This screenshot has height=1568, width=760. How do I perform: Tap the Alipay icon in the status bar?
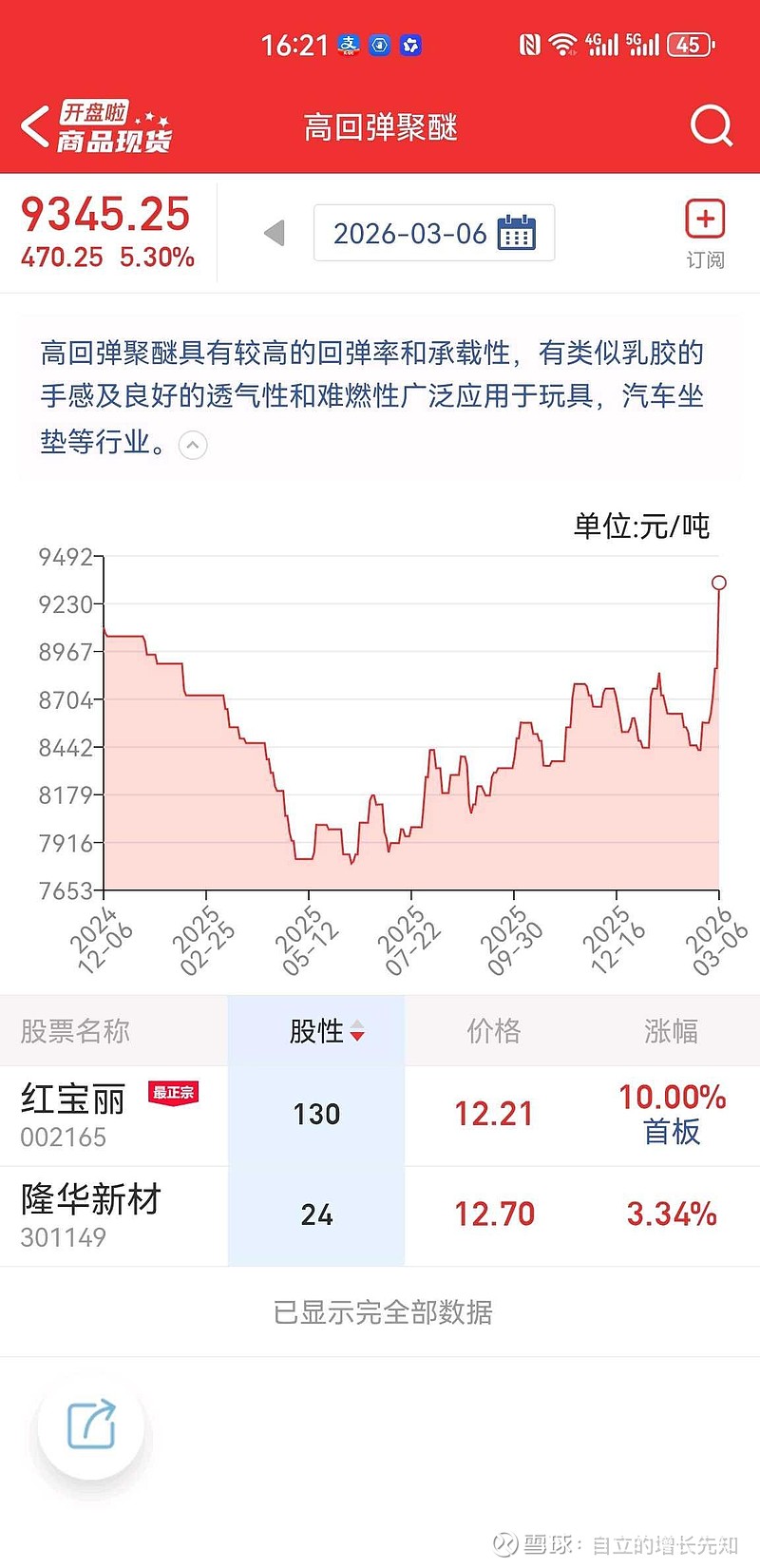tap(349, 45)
